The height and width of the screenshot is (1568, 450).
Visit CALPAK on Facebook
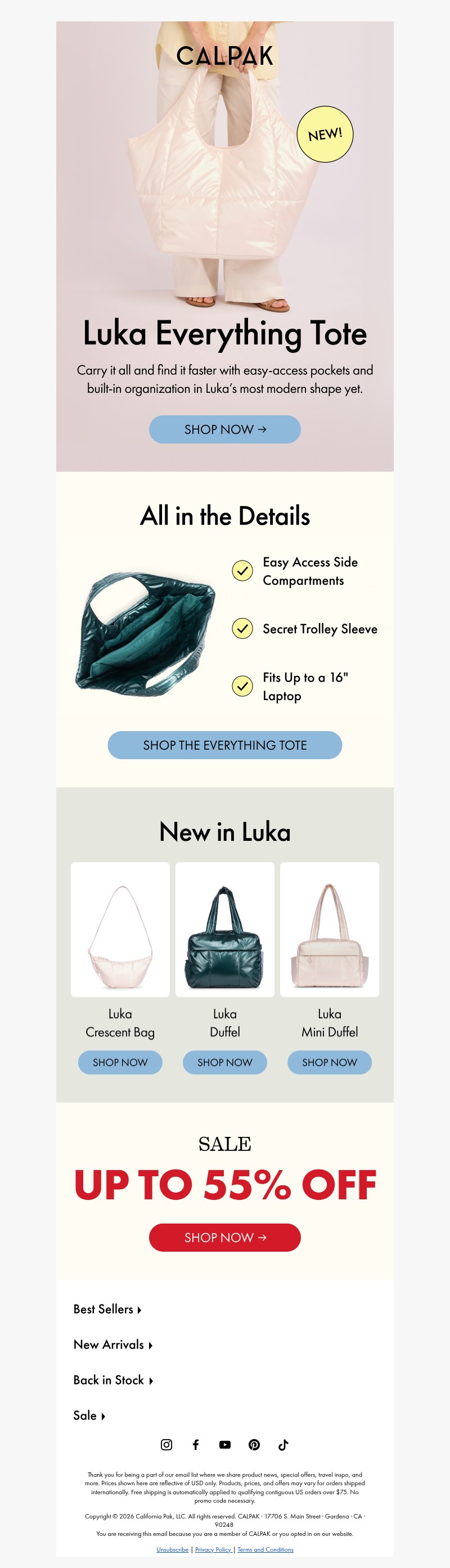click(x=195, y=1444)
